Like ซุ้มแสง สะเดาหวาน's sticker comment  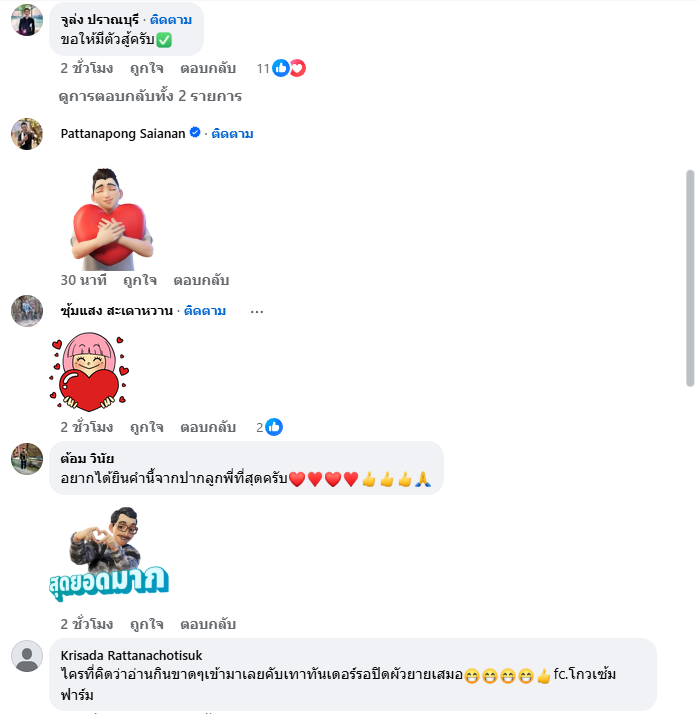[146, 427]
